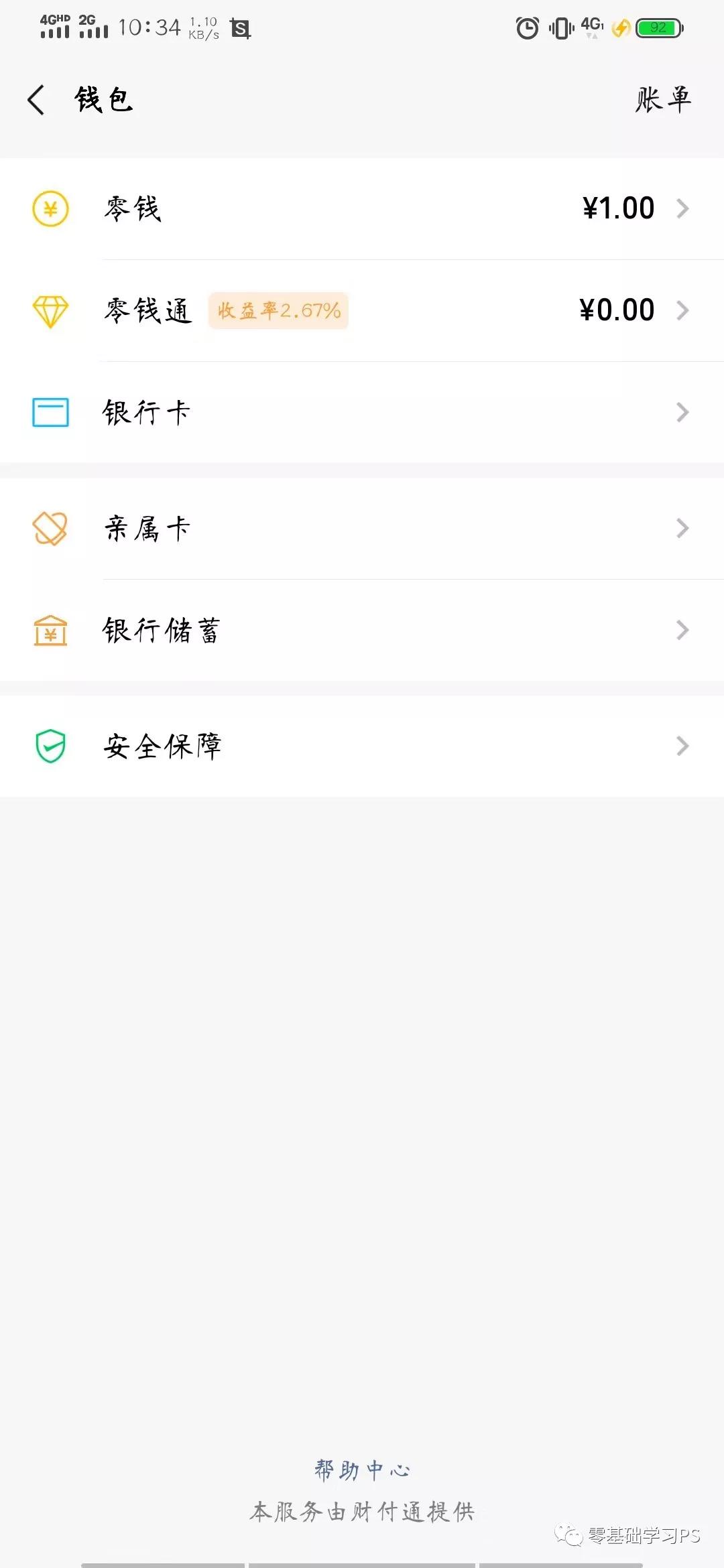Open the 零钱 row chevron

pyautogui.click(x=682, y=208)
